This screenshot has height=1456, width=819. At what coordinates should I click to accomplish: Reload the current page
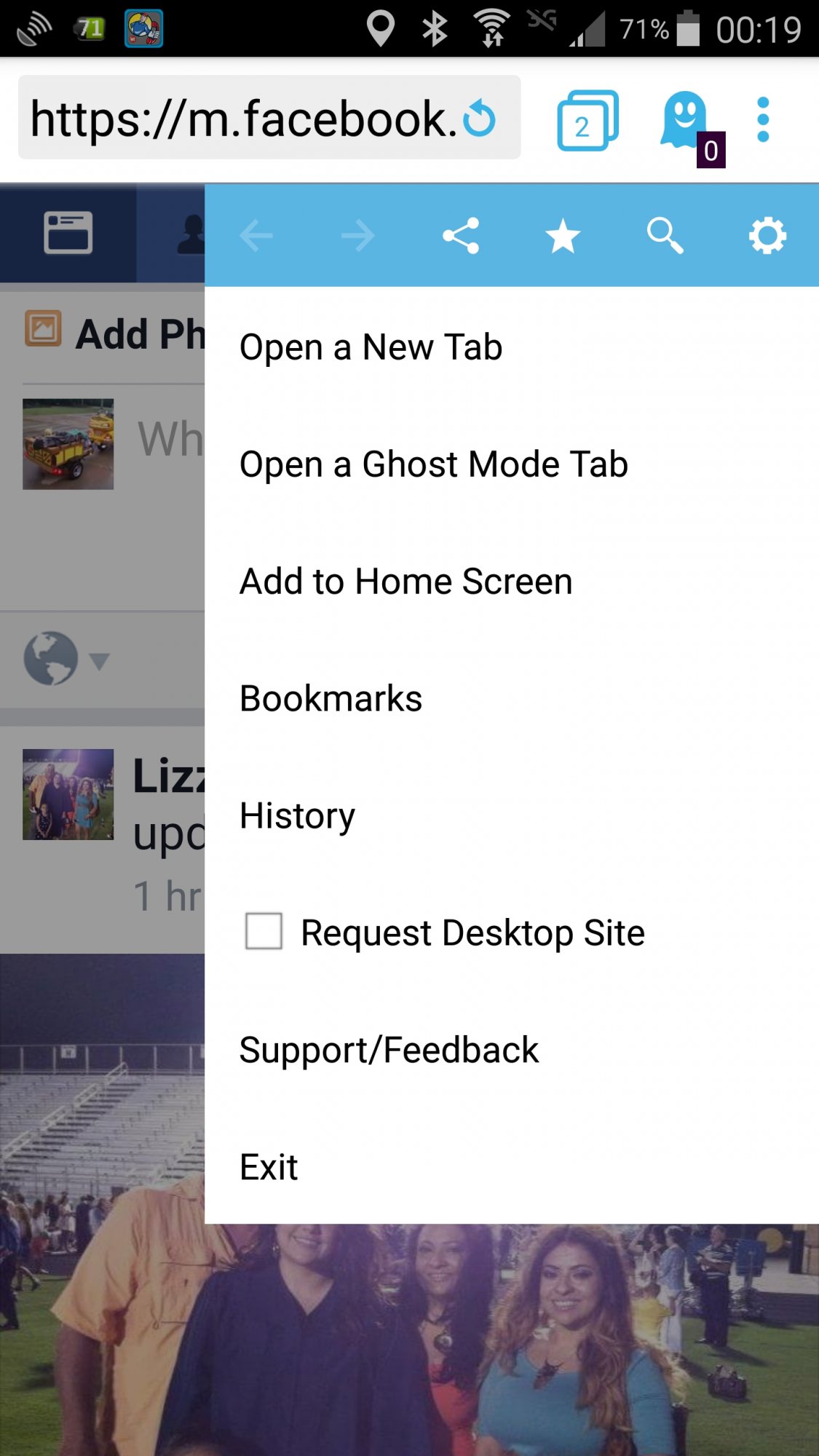(480, 118)
